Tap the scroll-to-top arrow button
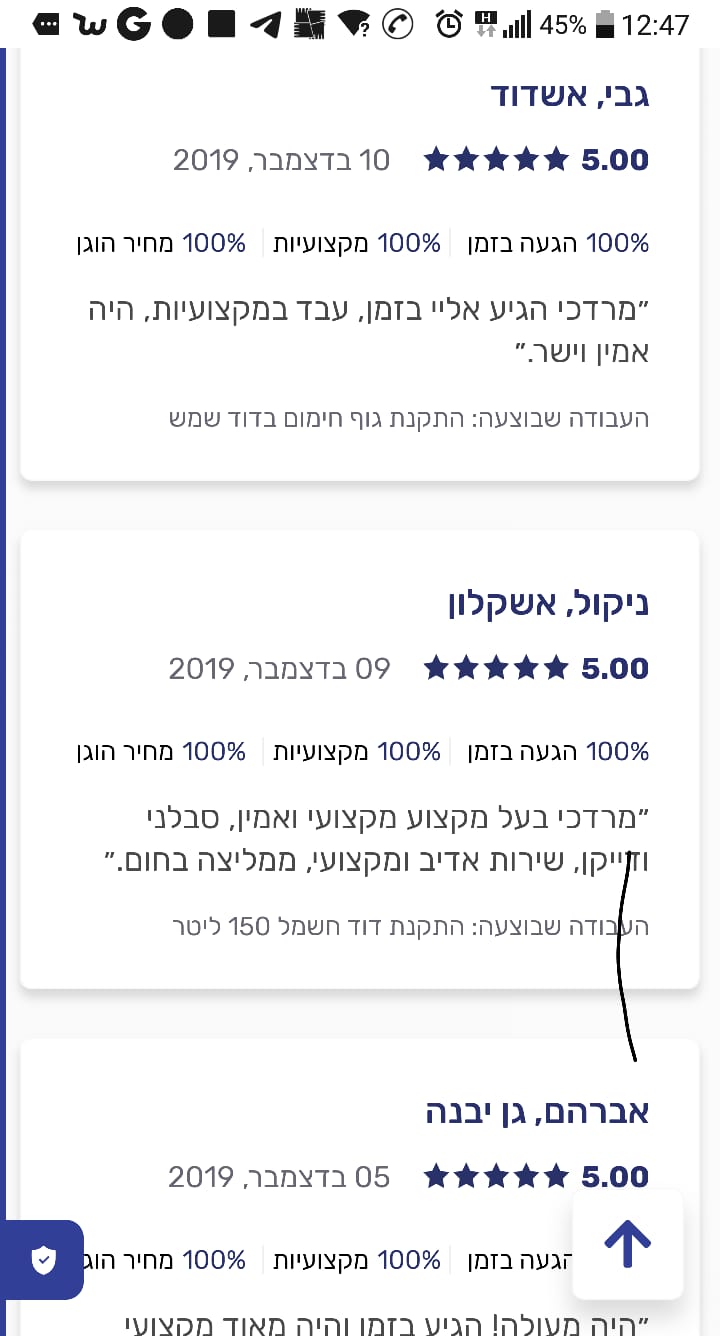Image resolution: width=720 pixels, height=1336 pixels. 627,1244
